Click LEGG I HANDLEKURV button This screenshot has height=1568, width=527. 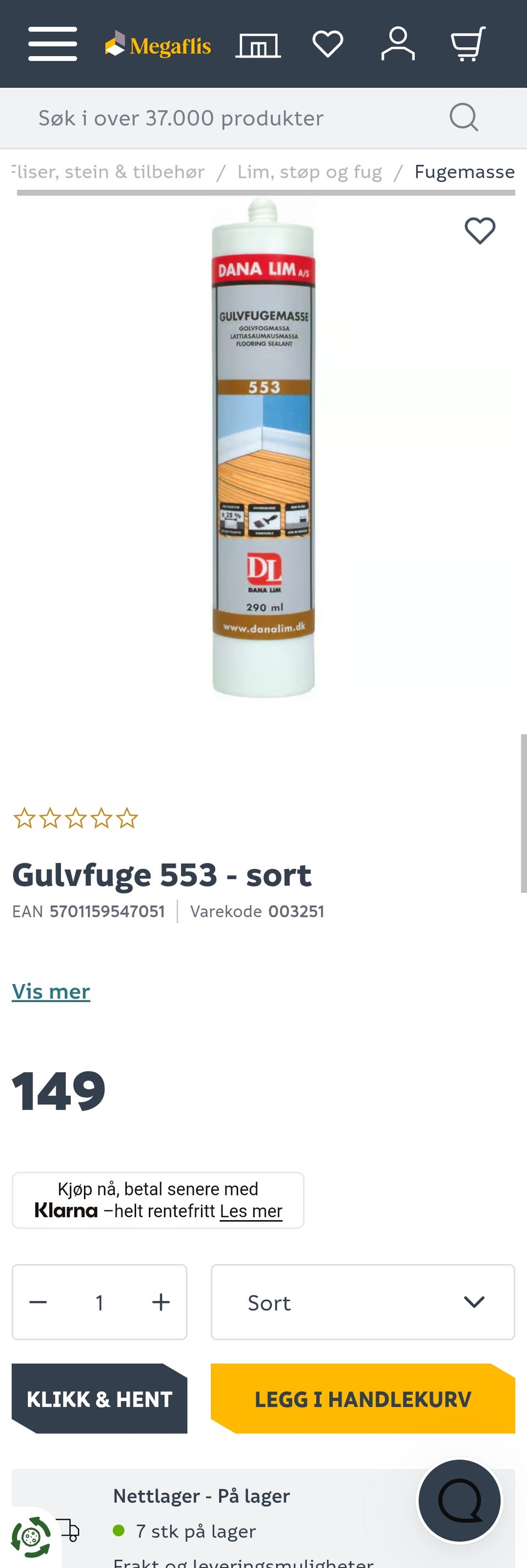point(363,1399)
